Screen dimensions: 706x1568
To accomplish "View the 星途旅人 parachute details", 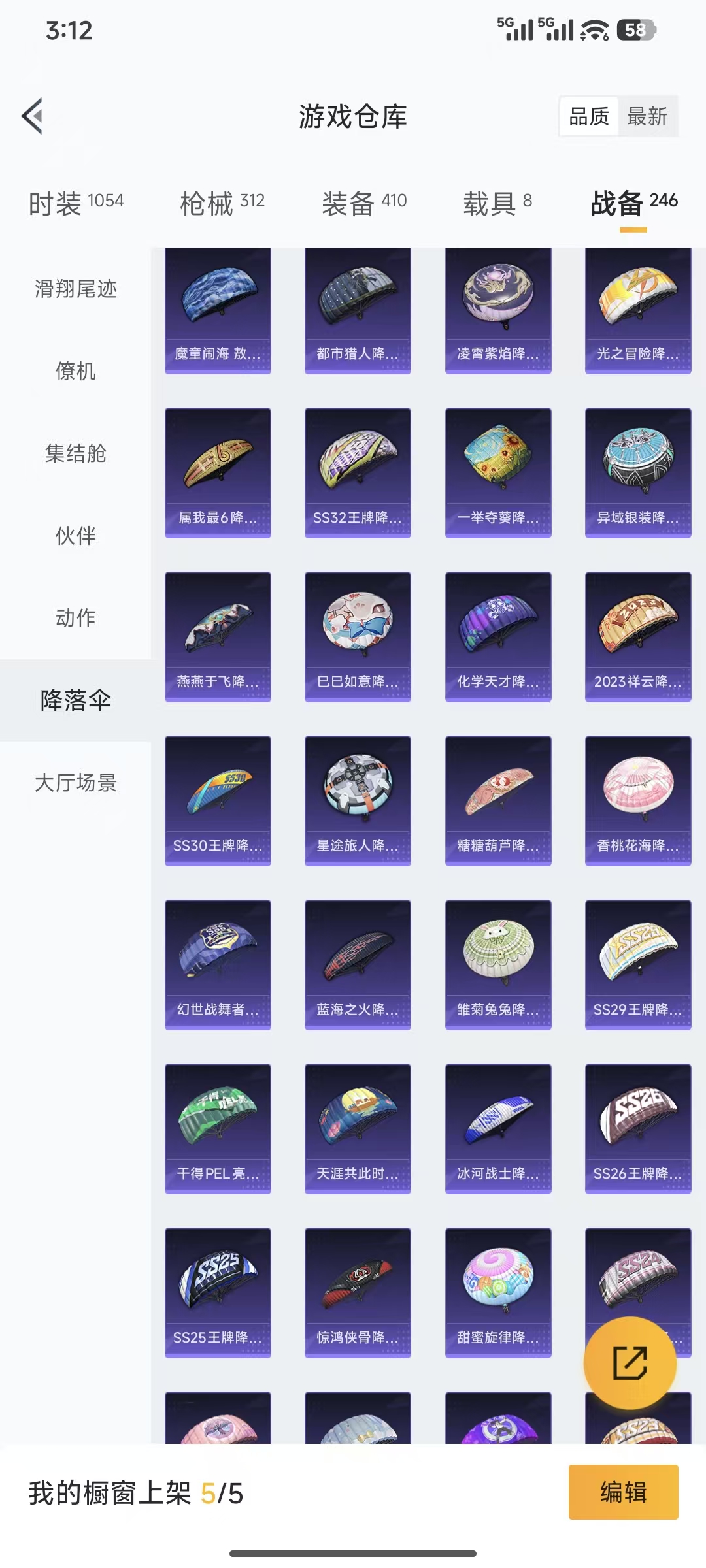I will (358, 797).
